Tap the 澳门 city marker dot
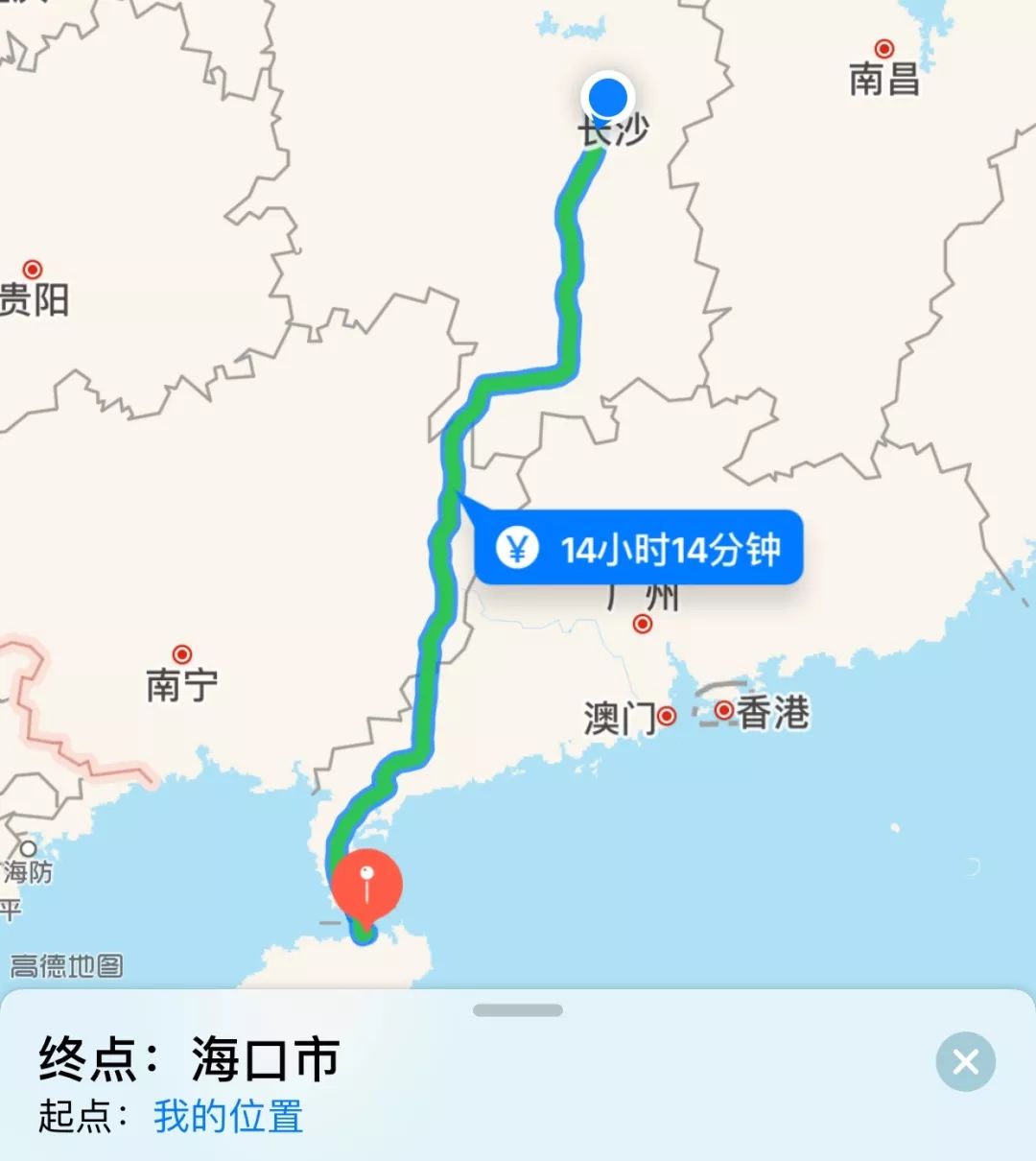This screenshot has height=1161, width=1036. click(667, 715)
